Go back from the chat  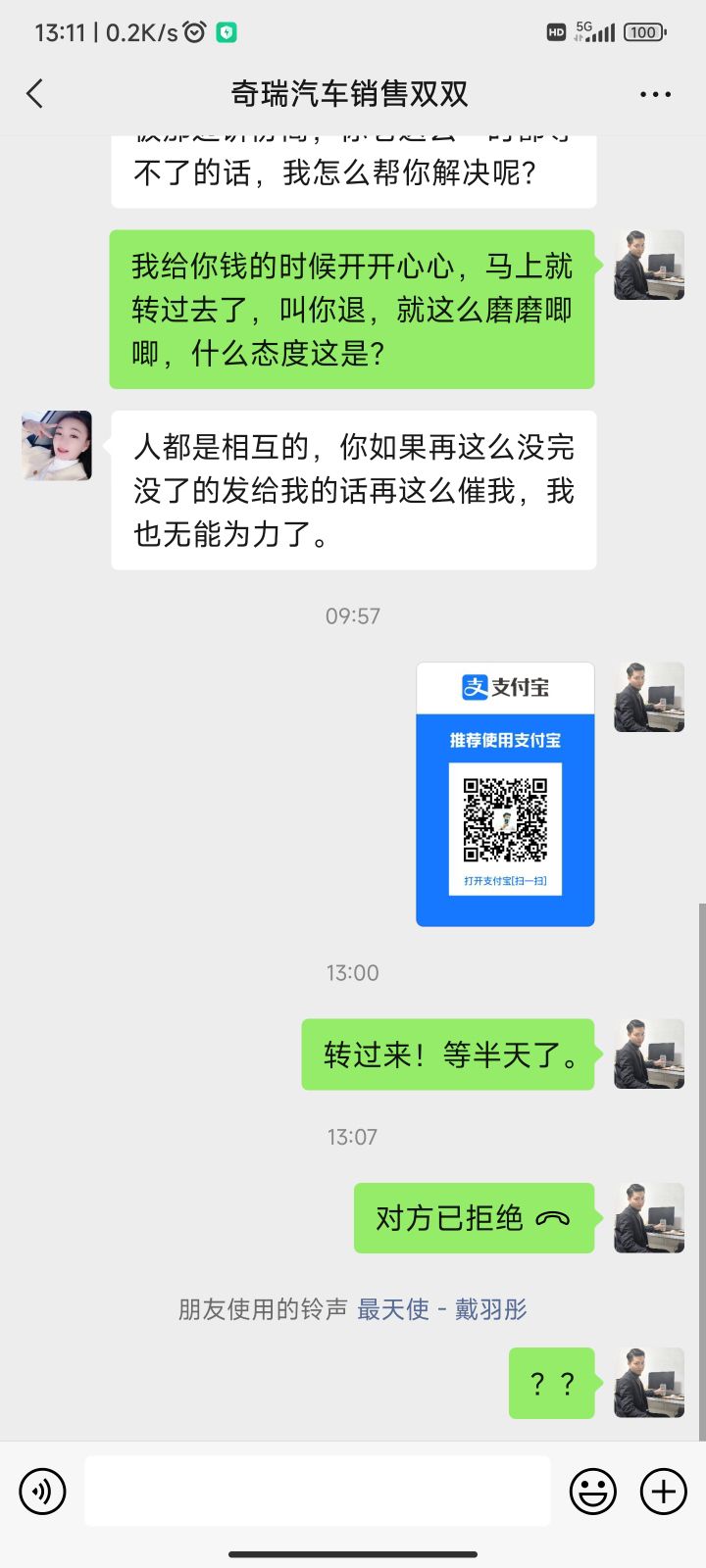pos(35,94)
